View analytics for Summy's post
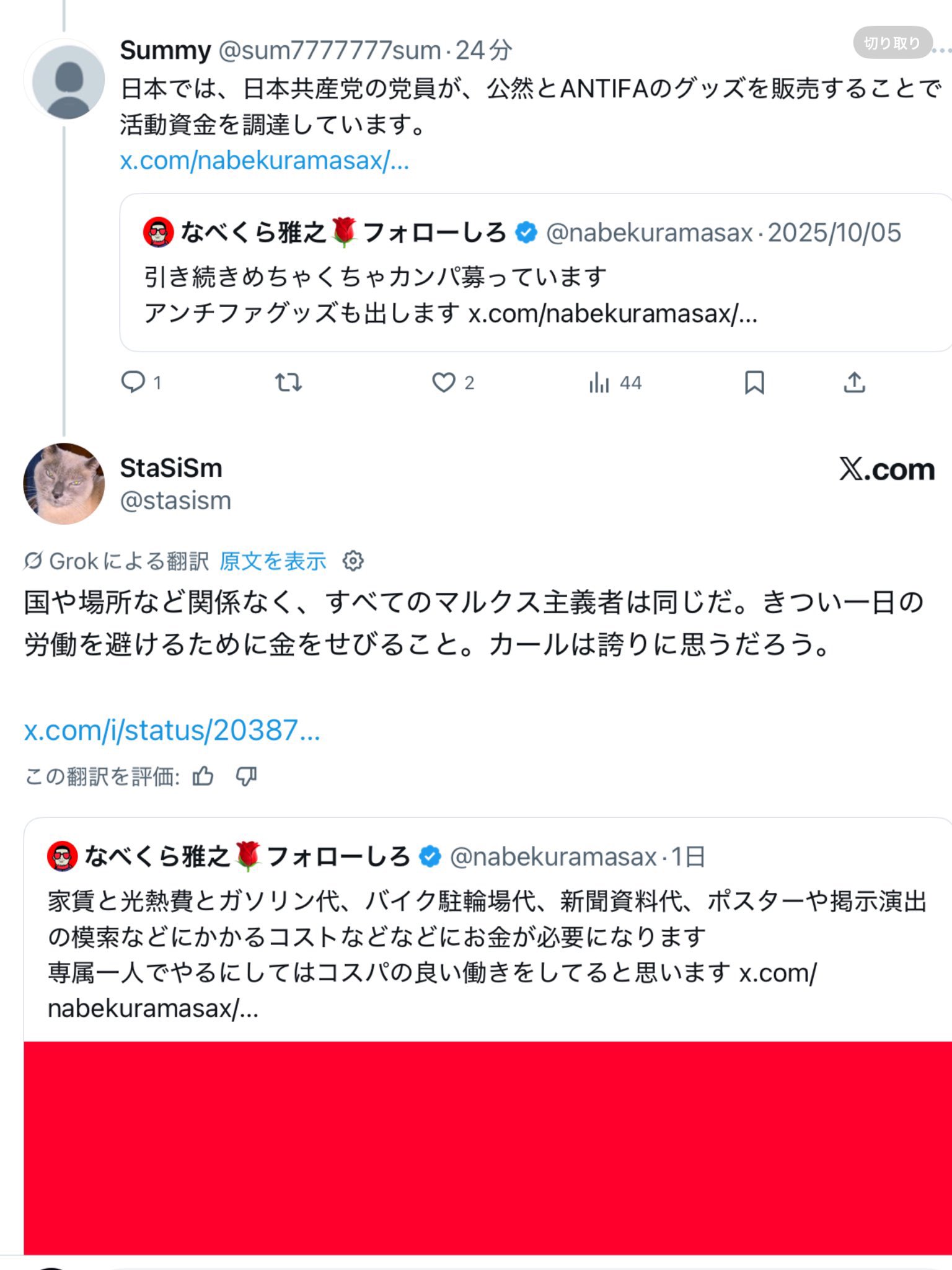Viewport: 952px width, 1270px height. pos(599,382)
